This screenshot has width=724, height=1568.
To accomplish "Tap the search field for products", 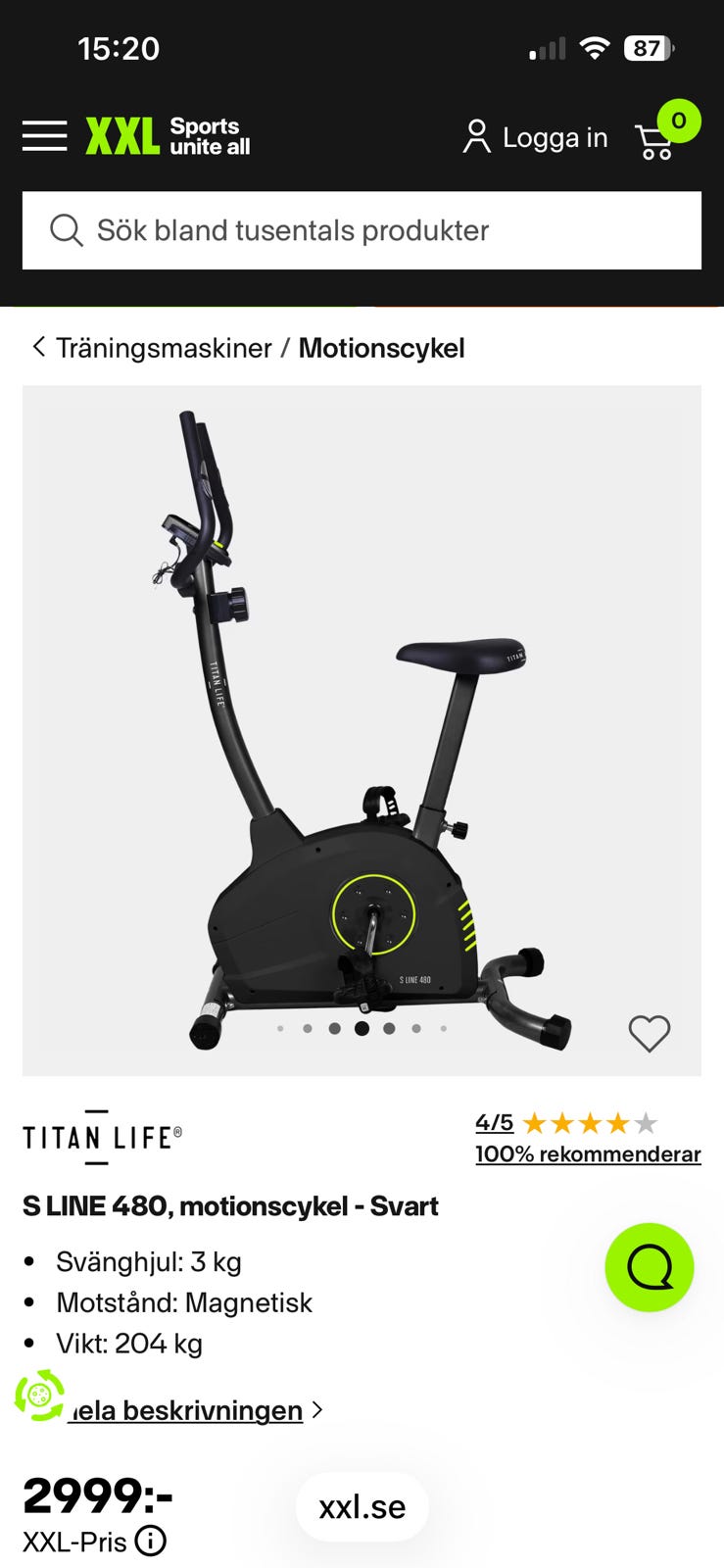I will coord(362,230).
